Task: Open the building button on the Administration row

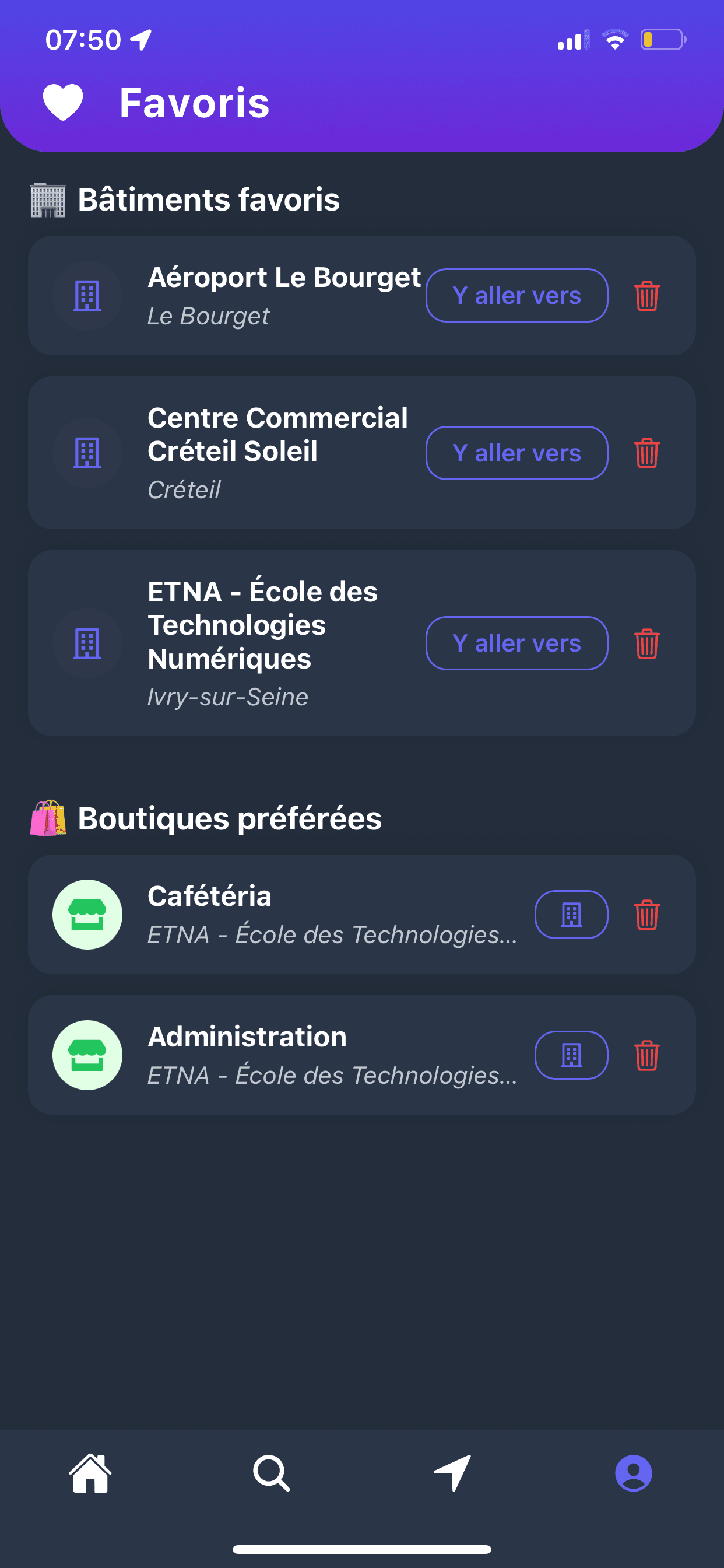Action: [571, 1055]
